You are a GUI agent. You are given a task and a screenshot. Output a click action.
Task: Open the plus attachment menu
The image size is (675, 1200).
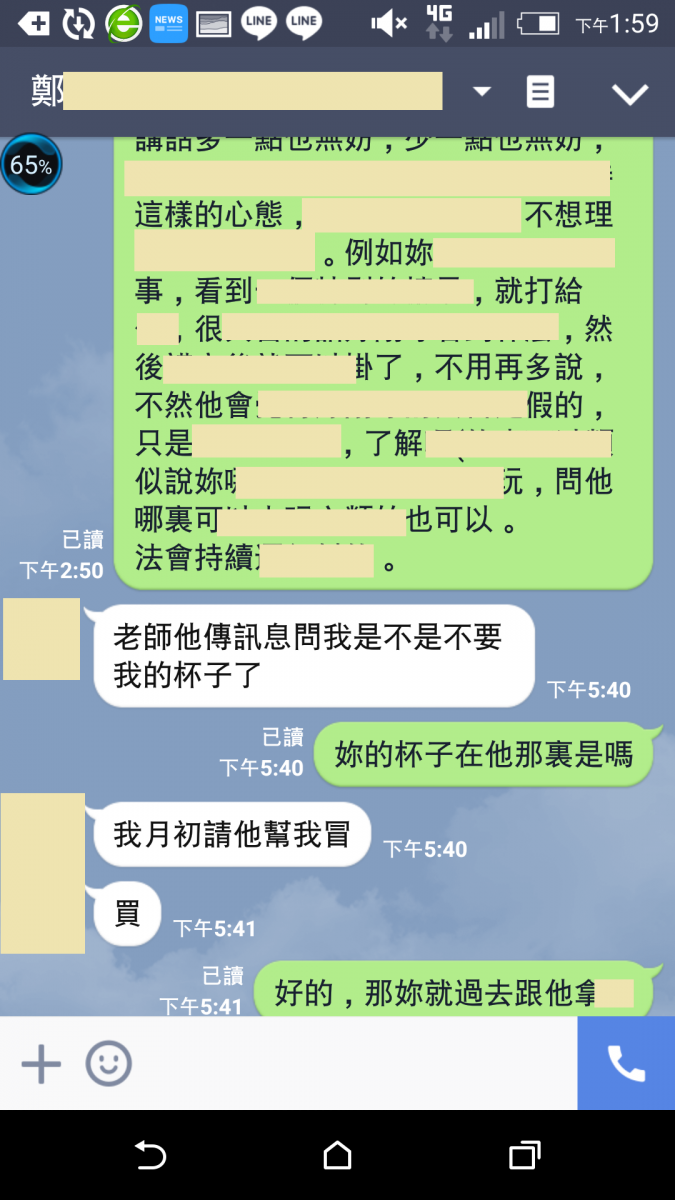[x=41, y=1063]
